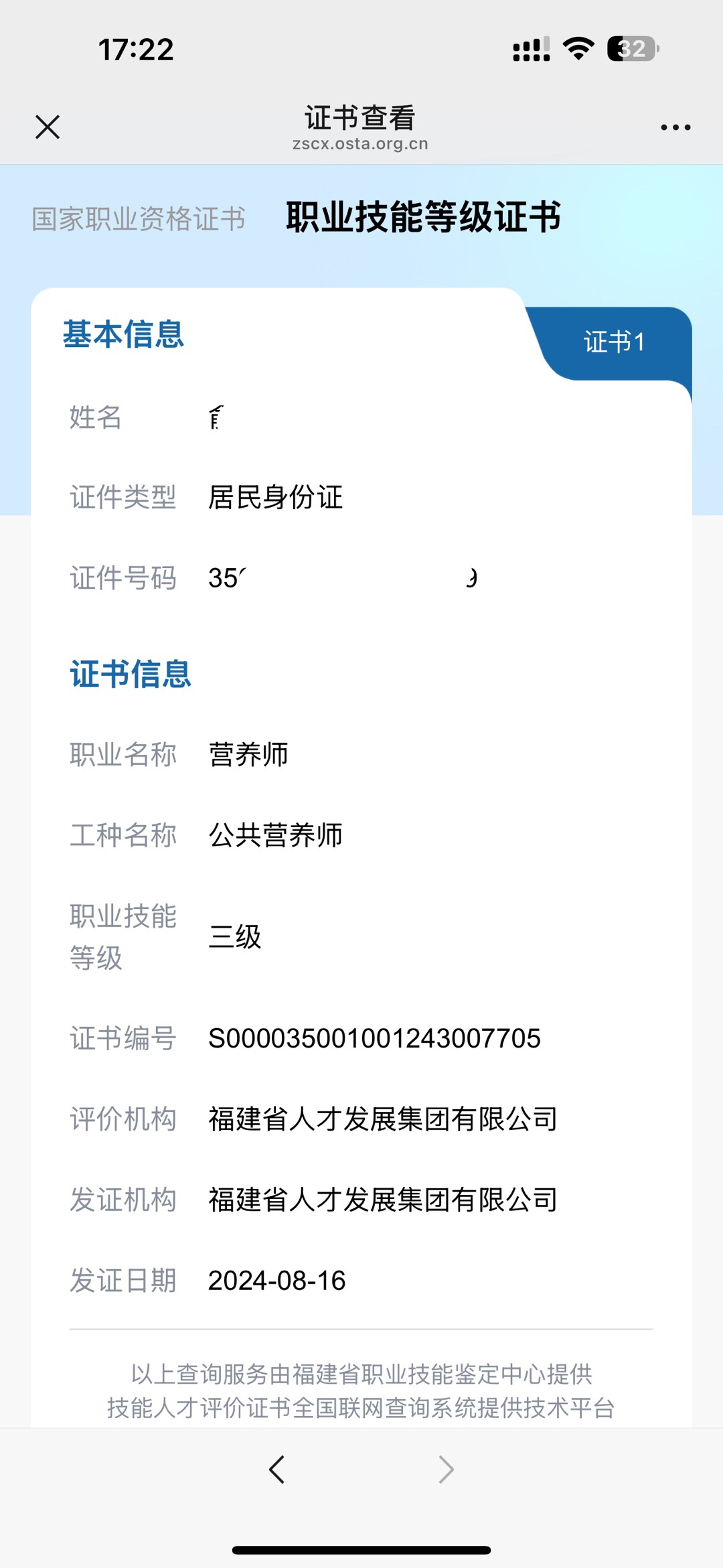
Task: Close the 证书查看 web page
Action: point(48,127)
